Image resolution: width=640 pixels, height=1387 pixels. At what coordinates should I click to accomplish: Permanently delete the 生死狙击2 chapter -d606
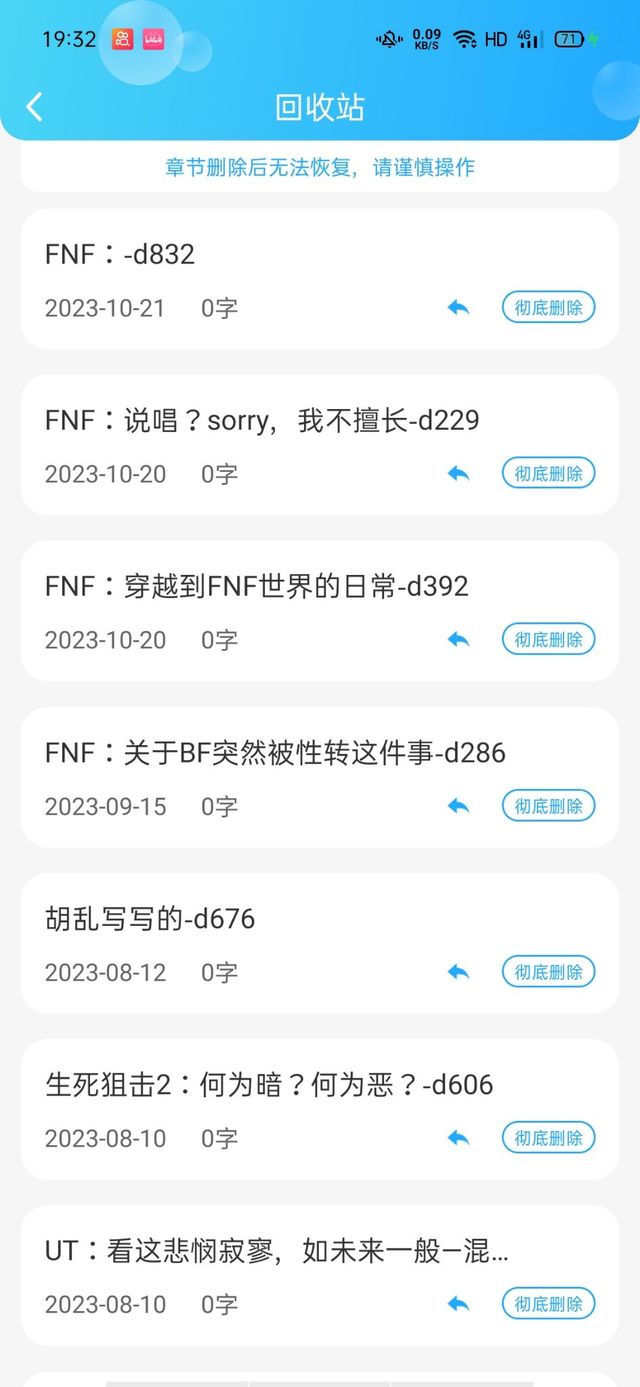pyautogui.click(x=548, y=1138)
